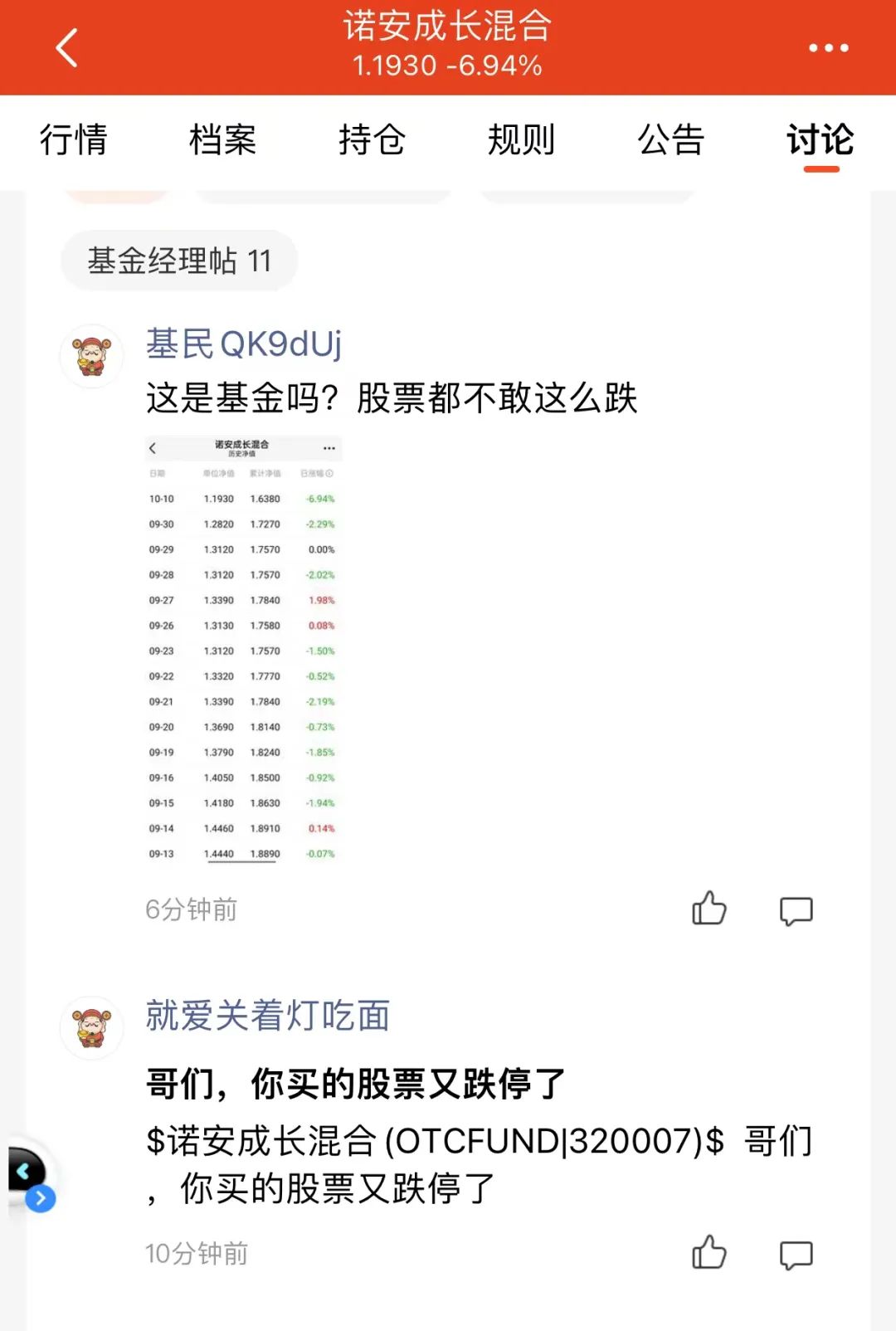Open the three-dot overflow menu
Screen dimensions: 896x1331
[x=828, y=47]
